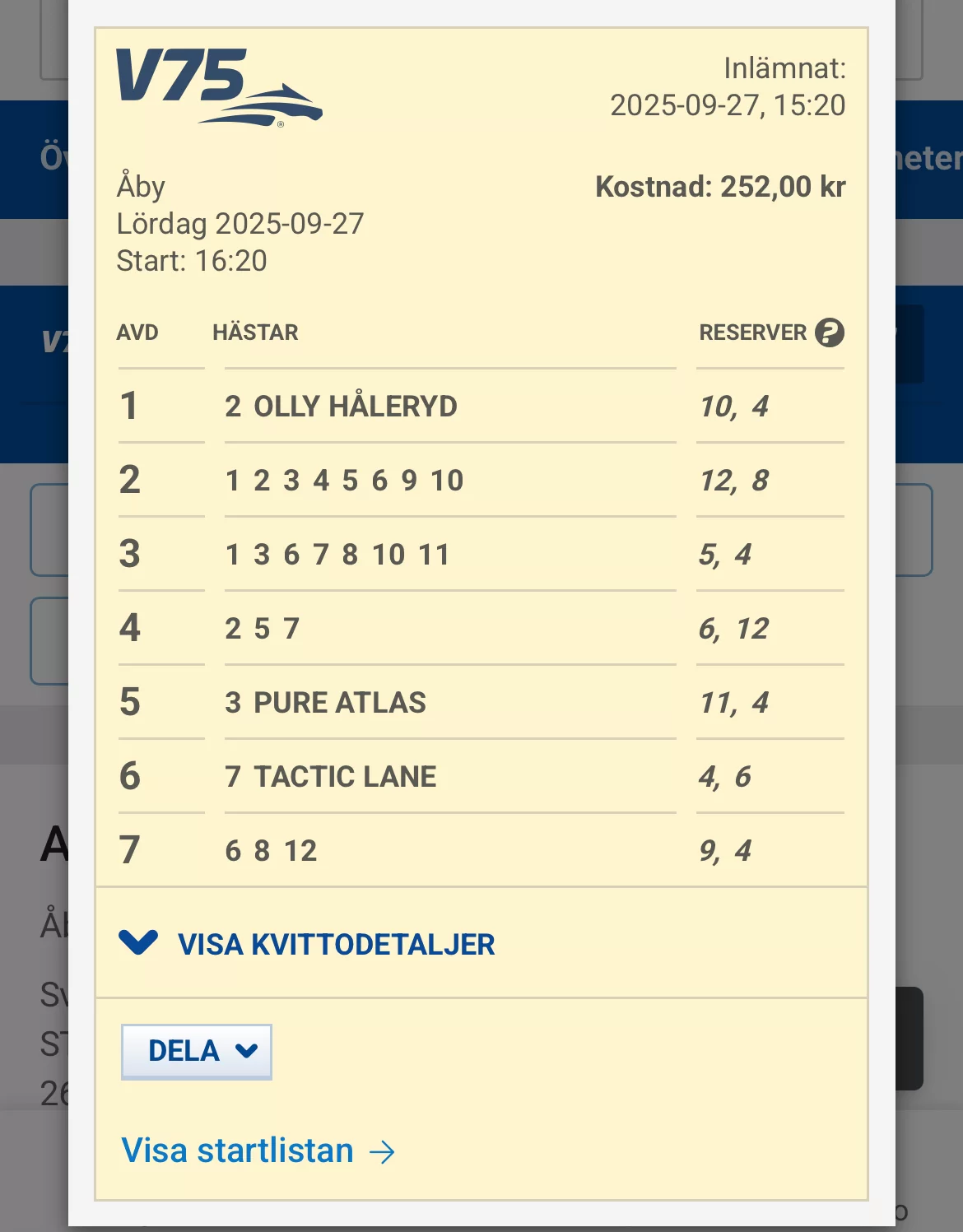Open the Dela share dropdown

point(196,1051)
